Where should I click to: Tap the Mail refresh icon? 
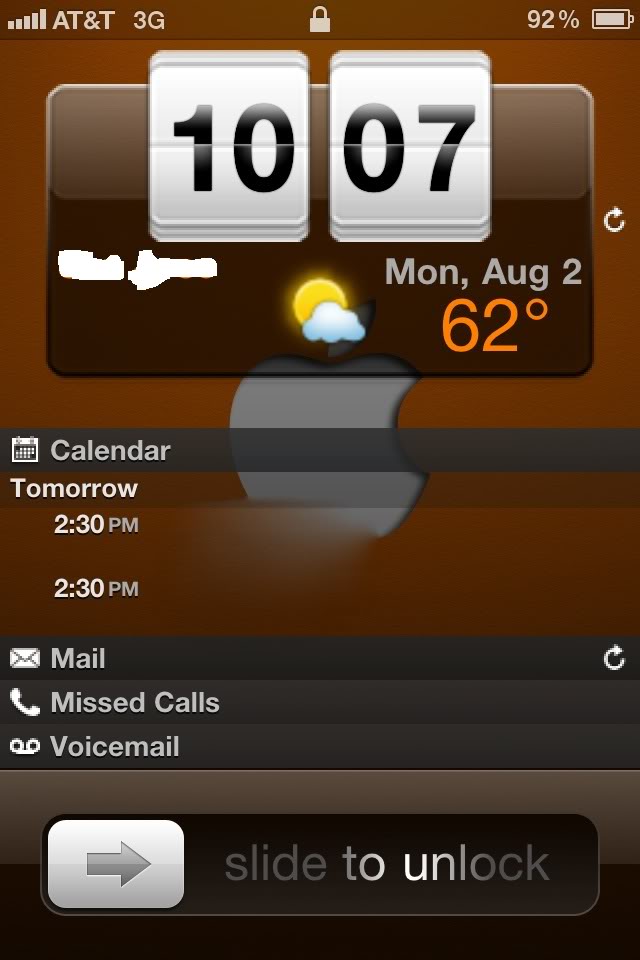(614, 658)
